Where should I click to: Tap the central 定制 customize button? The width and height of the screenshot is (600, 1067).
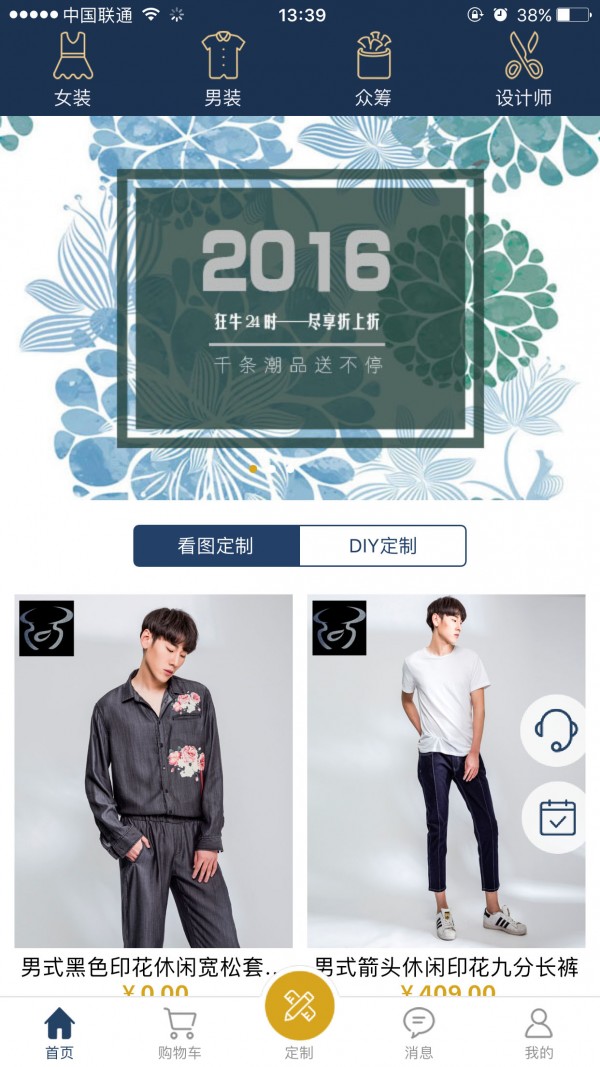point(299,1010)
